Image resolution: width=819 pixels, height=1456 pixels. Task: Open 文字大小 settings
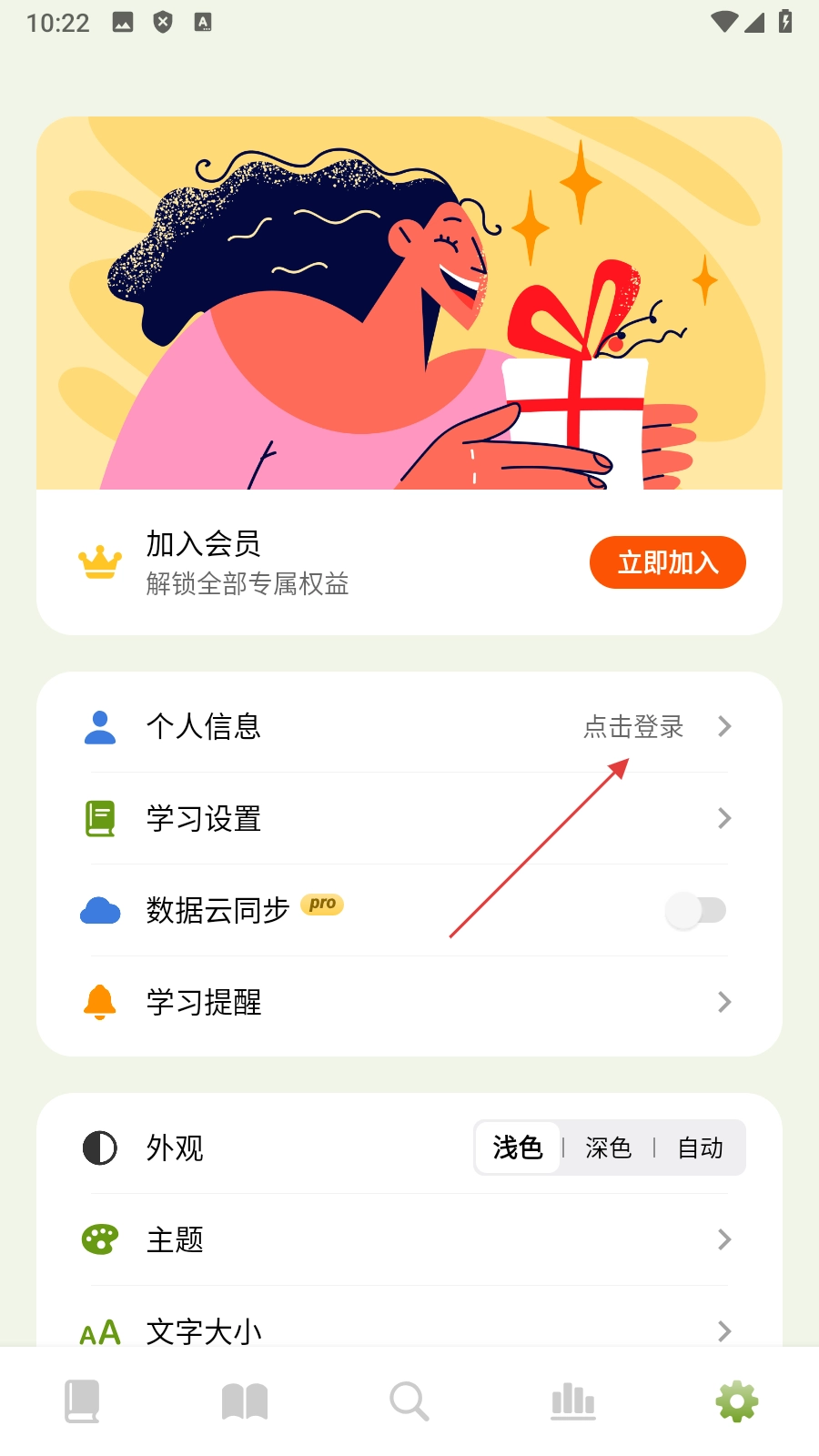[409, 1330]
